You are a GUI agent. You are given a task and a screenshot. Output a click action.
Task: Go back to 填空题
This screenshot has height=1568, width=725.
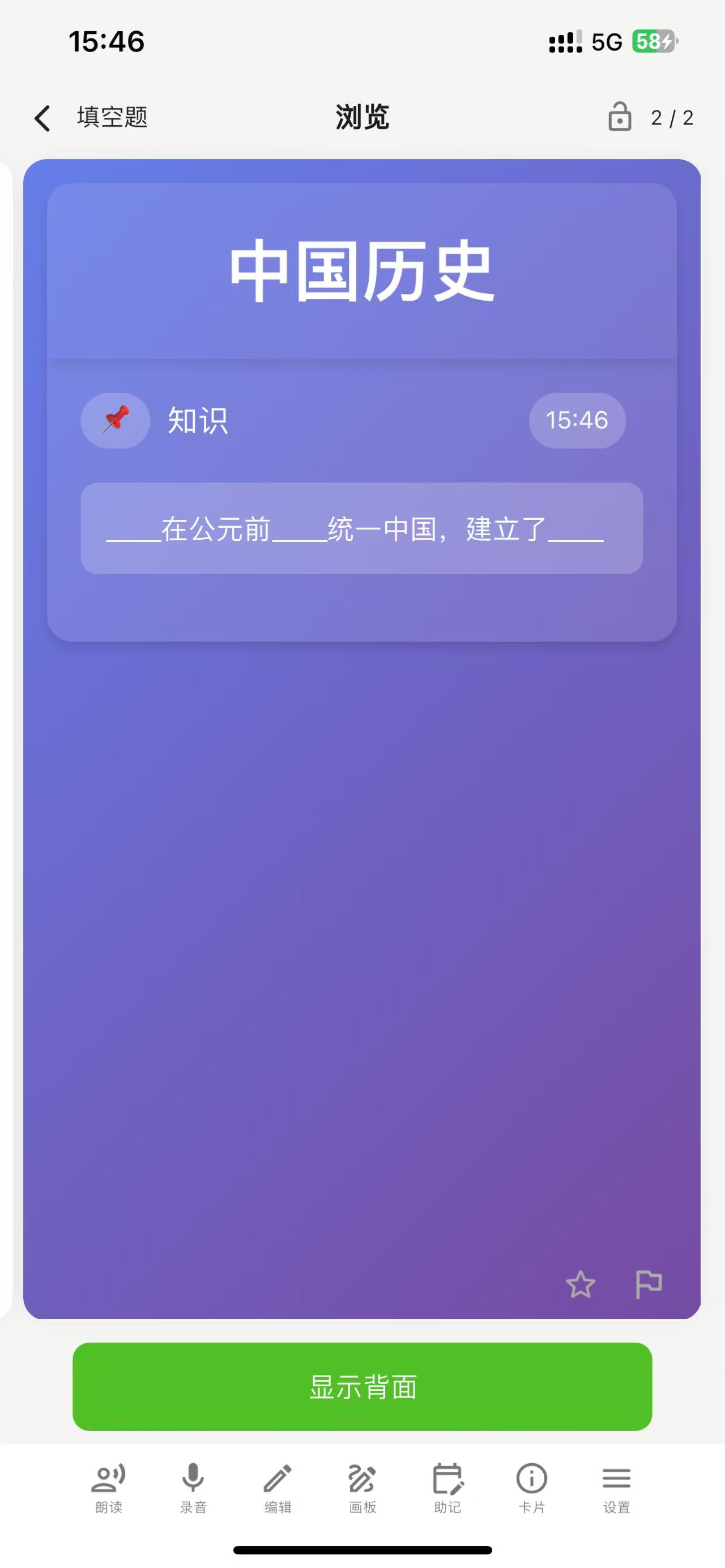(x=90, y=117)
